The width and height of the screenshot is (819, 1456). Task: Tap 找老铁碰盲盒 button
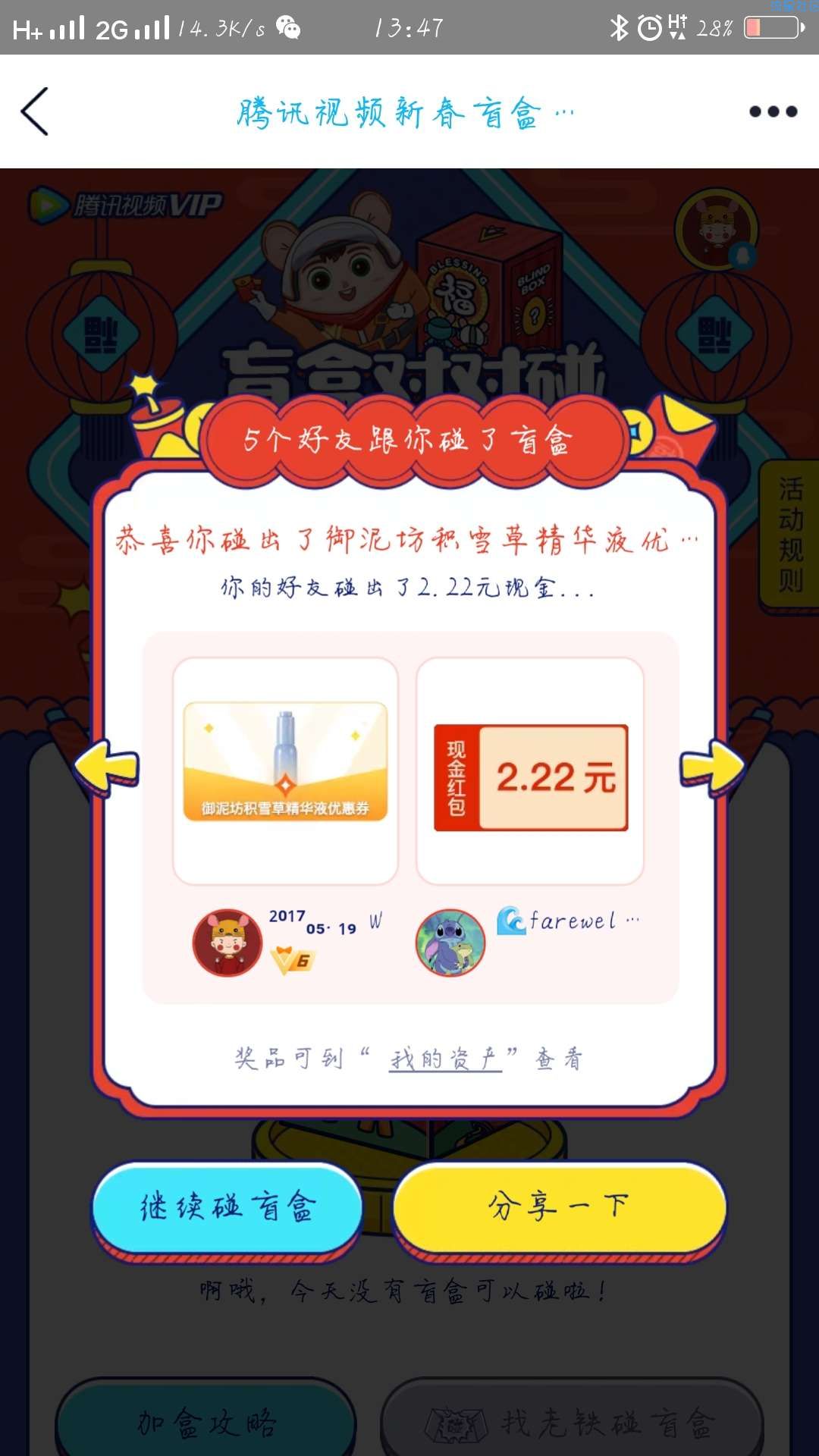572,1422
